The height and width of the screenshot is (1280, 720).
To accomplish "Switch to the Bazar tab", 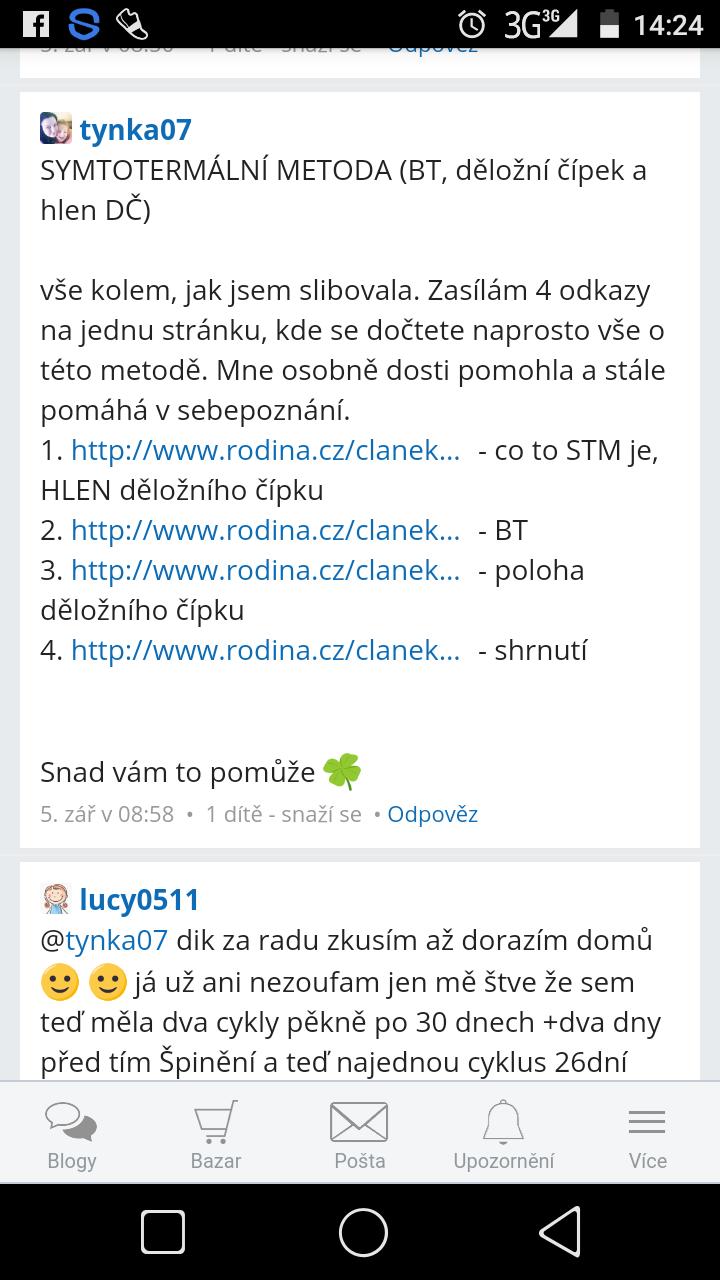I will click(x=216, y=1135).
